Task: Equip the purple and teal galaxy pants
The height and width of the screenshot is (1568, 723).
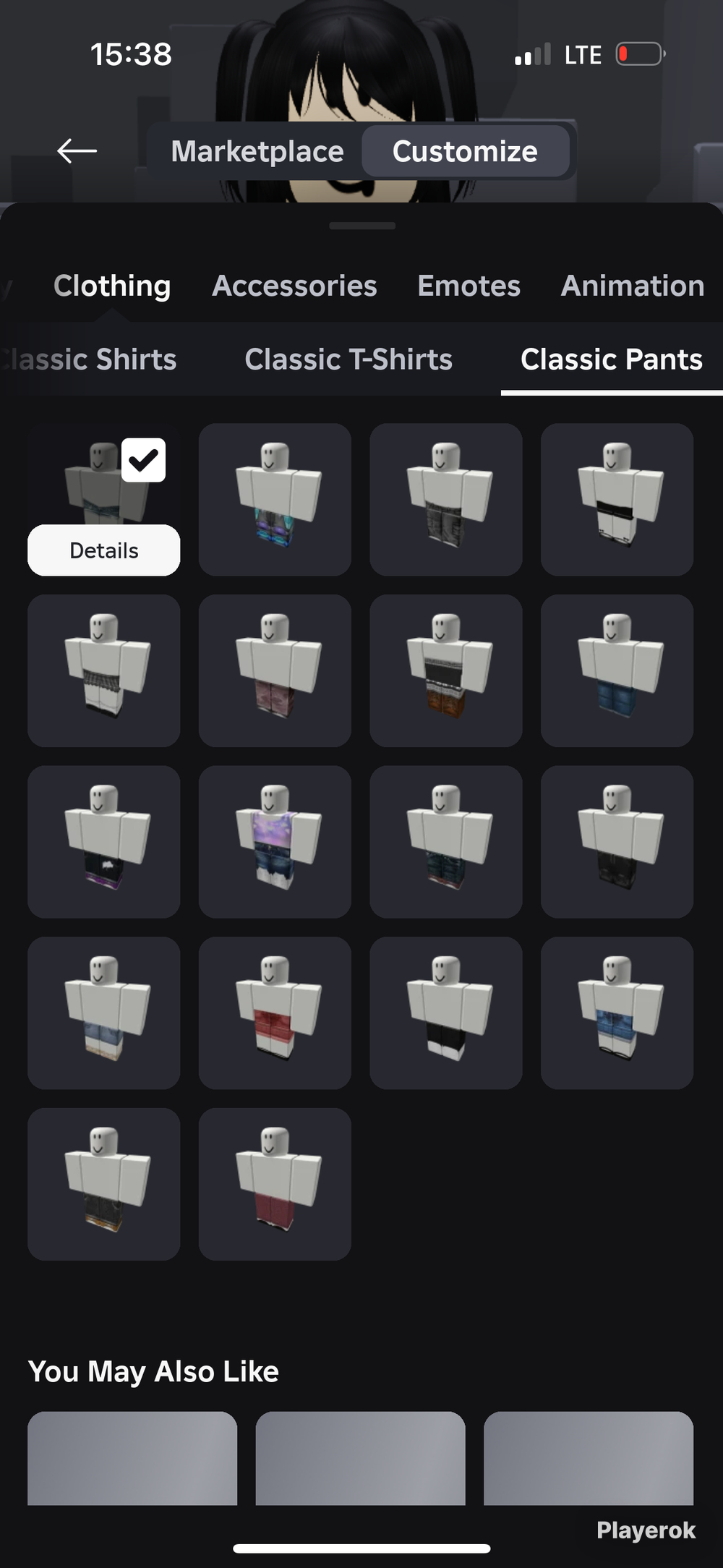Action: pos(275,499)
